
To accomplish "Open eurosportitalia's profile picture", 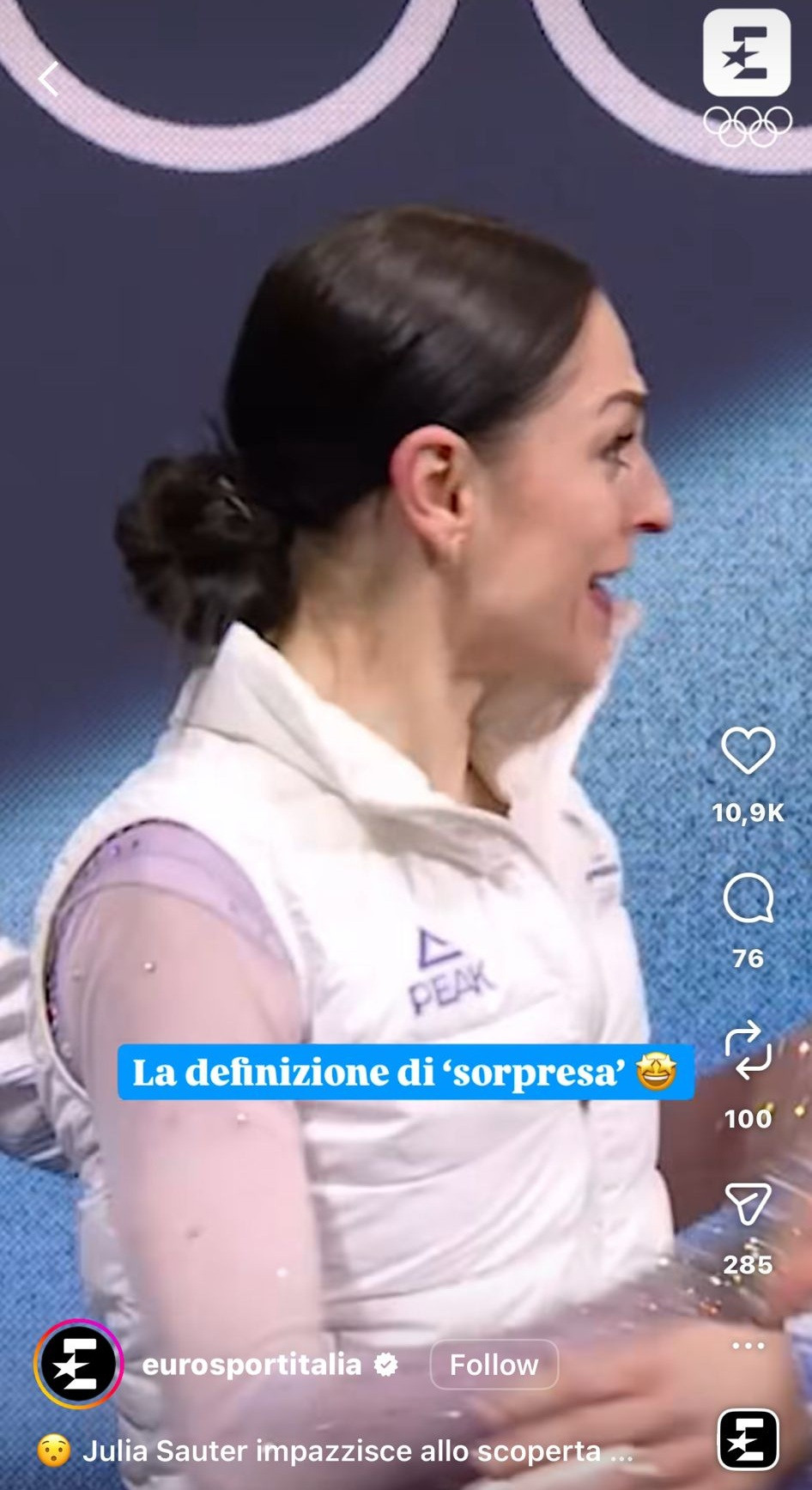I will 78,1365.
